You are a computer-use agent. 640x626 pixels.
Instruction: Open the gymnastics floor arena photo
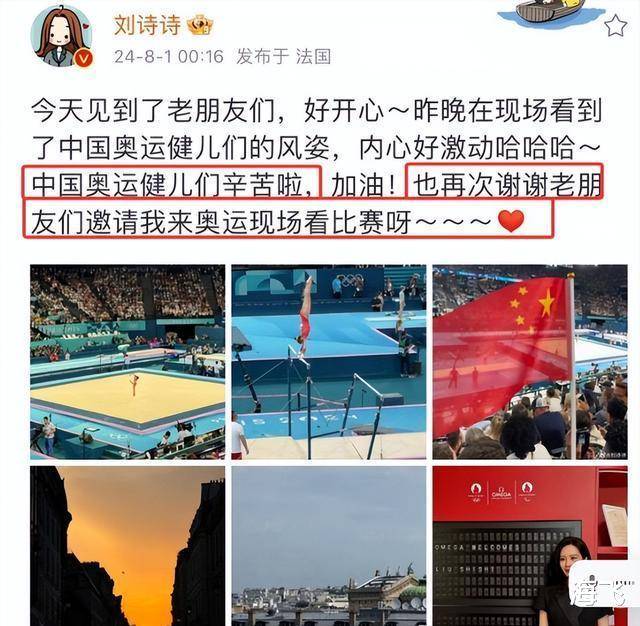point(128,361)
